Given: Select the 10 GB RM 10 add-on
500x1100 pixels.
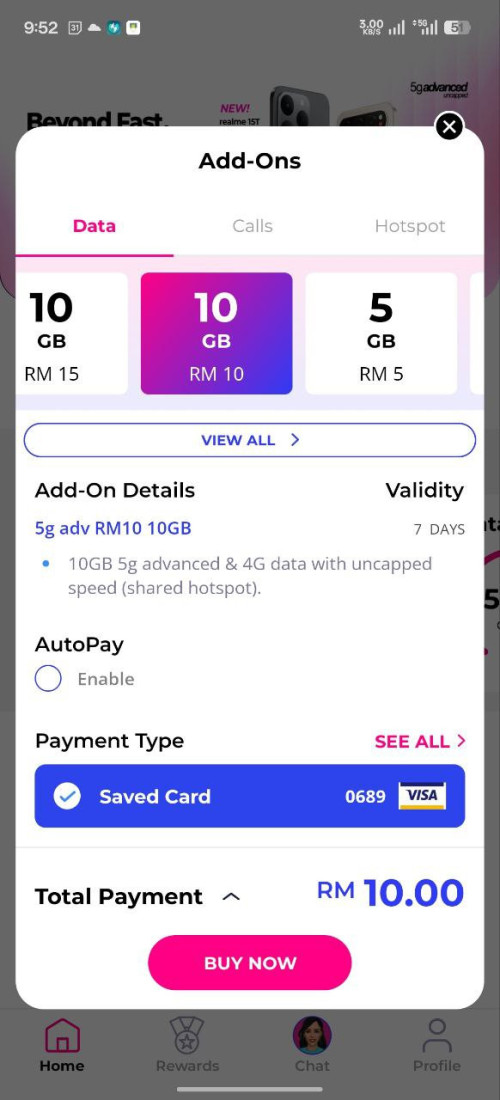Looking at the screenshot, I should pyautogui.click(x=216, y=333).
